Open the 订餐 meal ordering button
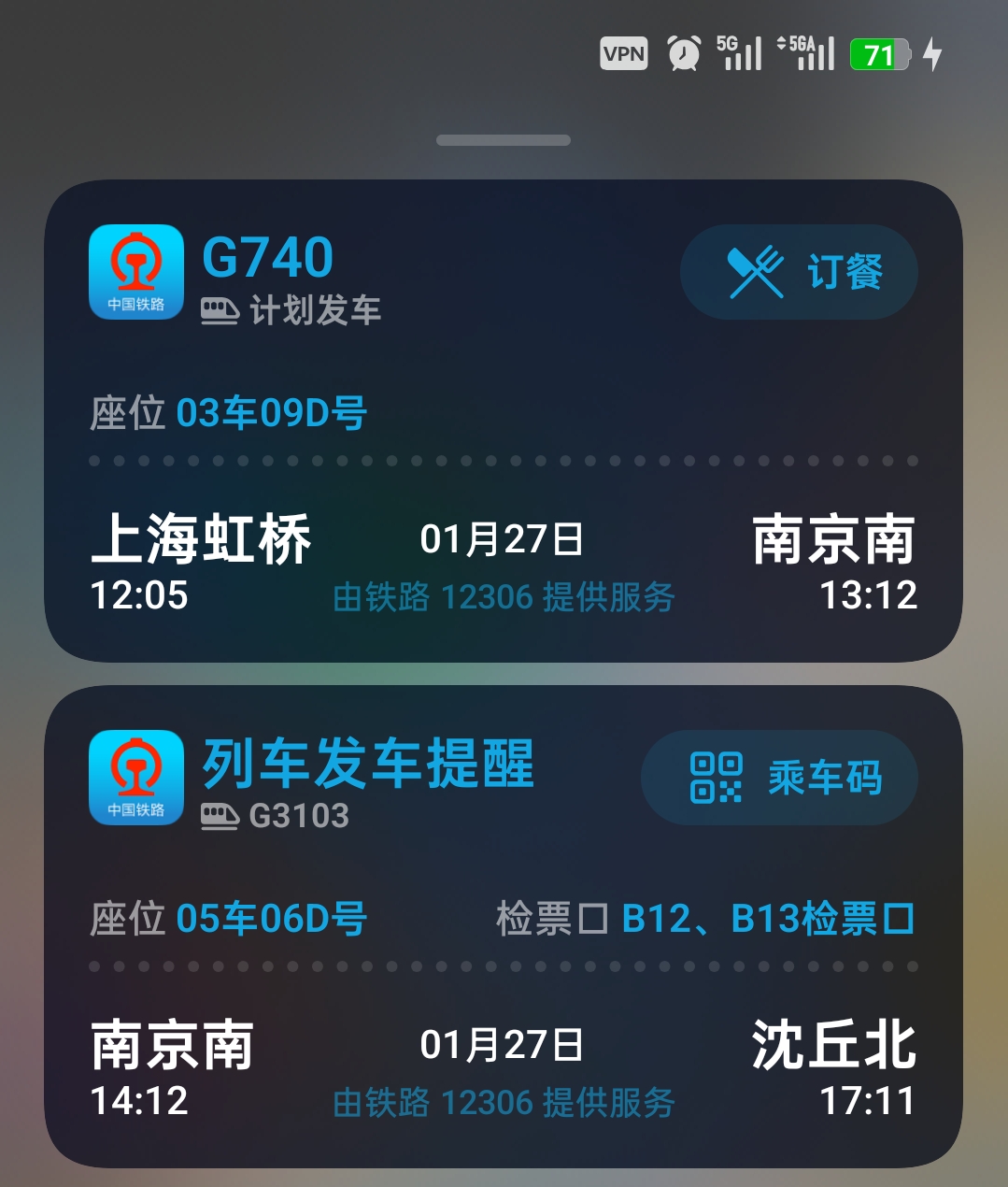Viewport: 1008px width, 1187px height. click(799, 272)
